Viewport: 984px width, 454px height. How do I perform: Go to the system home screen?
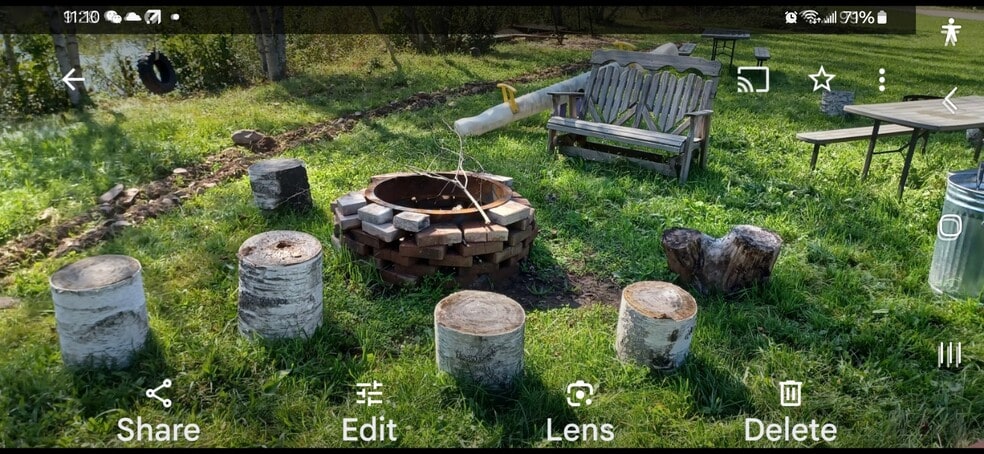(x=950, y=227)
